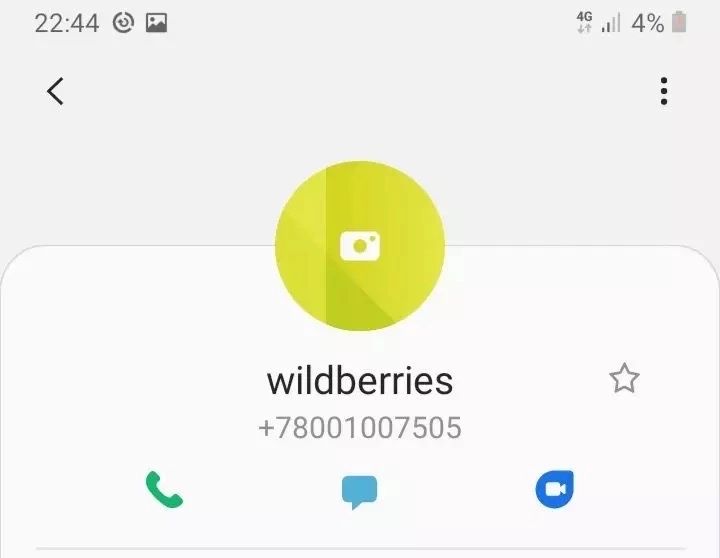
Task: Add a photo to the wildberries contact
Action: pos(360,246)
